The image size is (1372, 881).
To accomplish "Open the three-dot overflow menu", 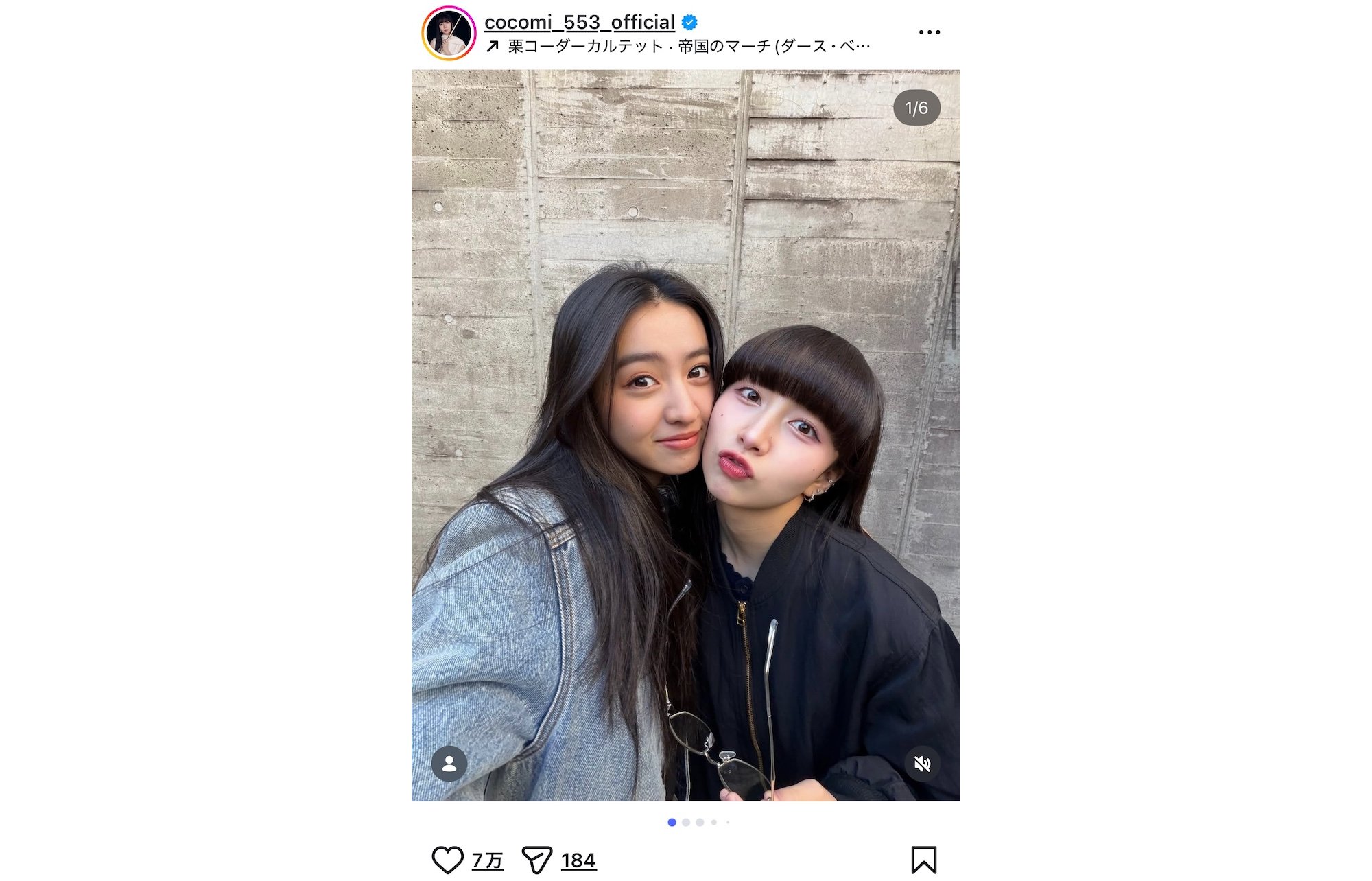I will click(929, 32).
